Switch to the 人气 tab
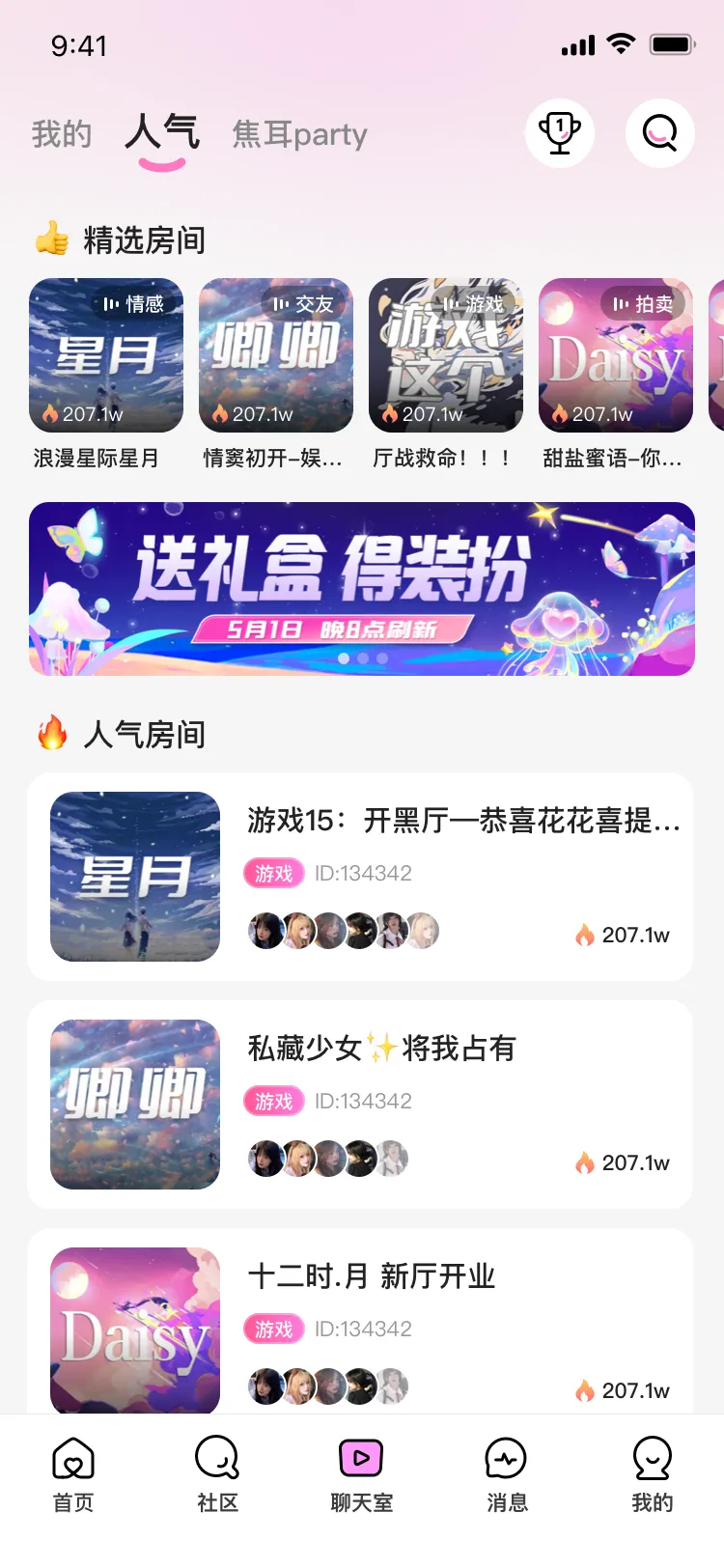724x1568 pixels. point(162,134)
